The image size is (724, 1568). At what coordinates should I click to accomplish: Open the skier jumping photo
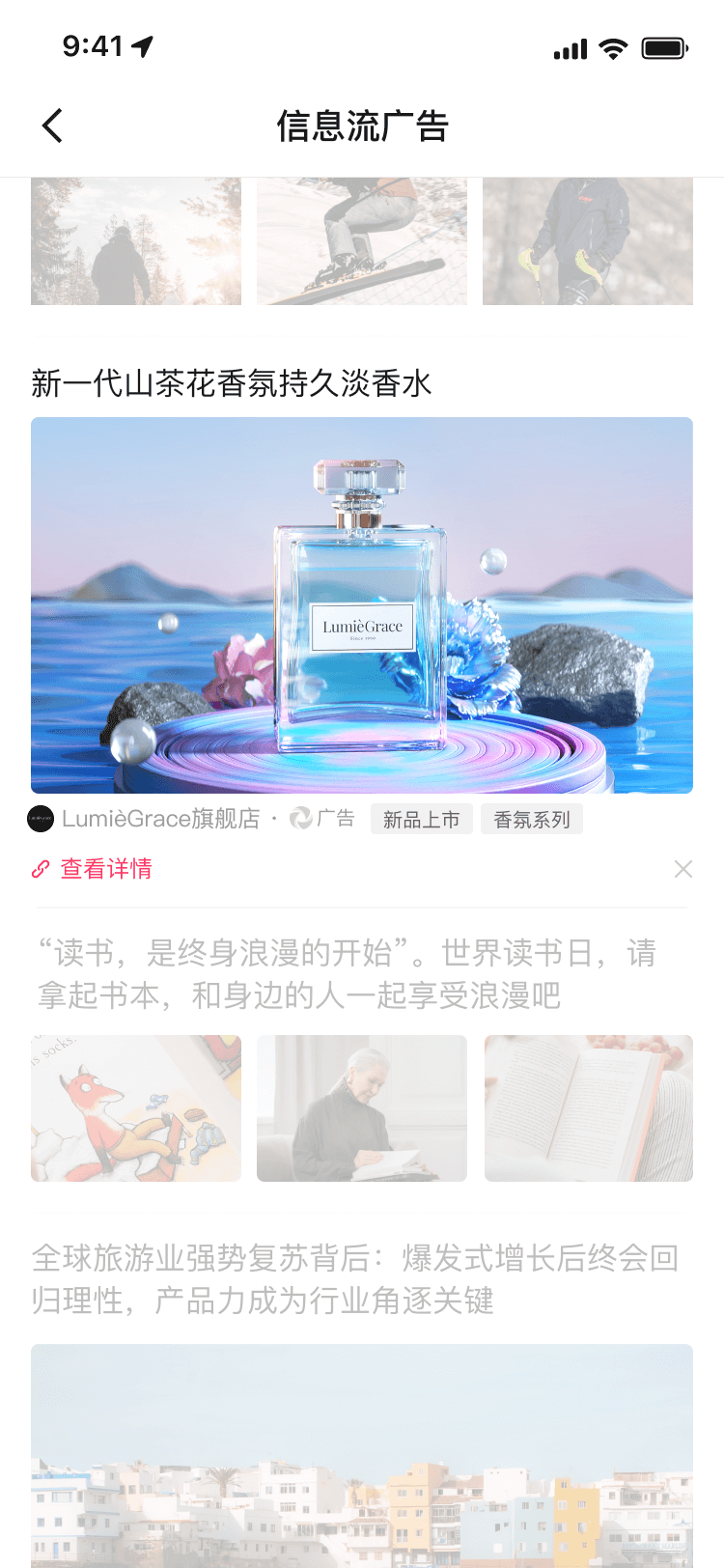pyautogui.click(x=362, y=241)
